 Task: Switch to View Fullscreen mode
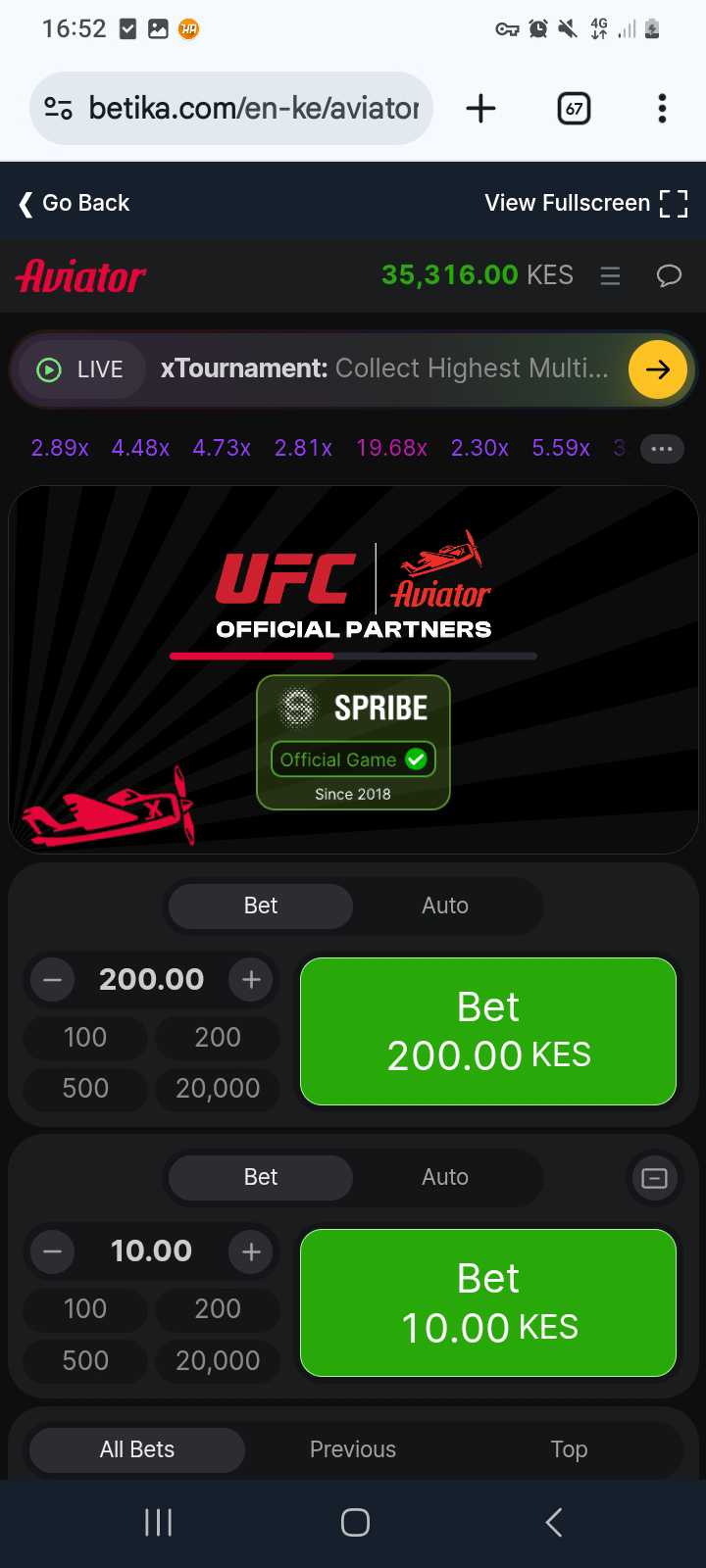(x=585, y=203)
